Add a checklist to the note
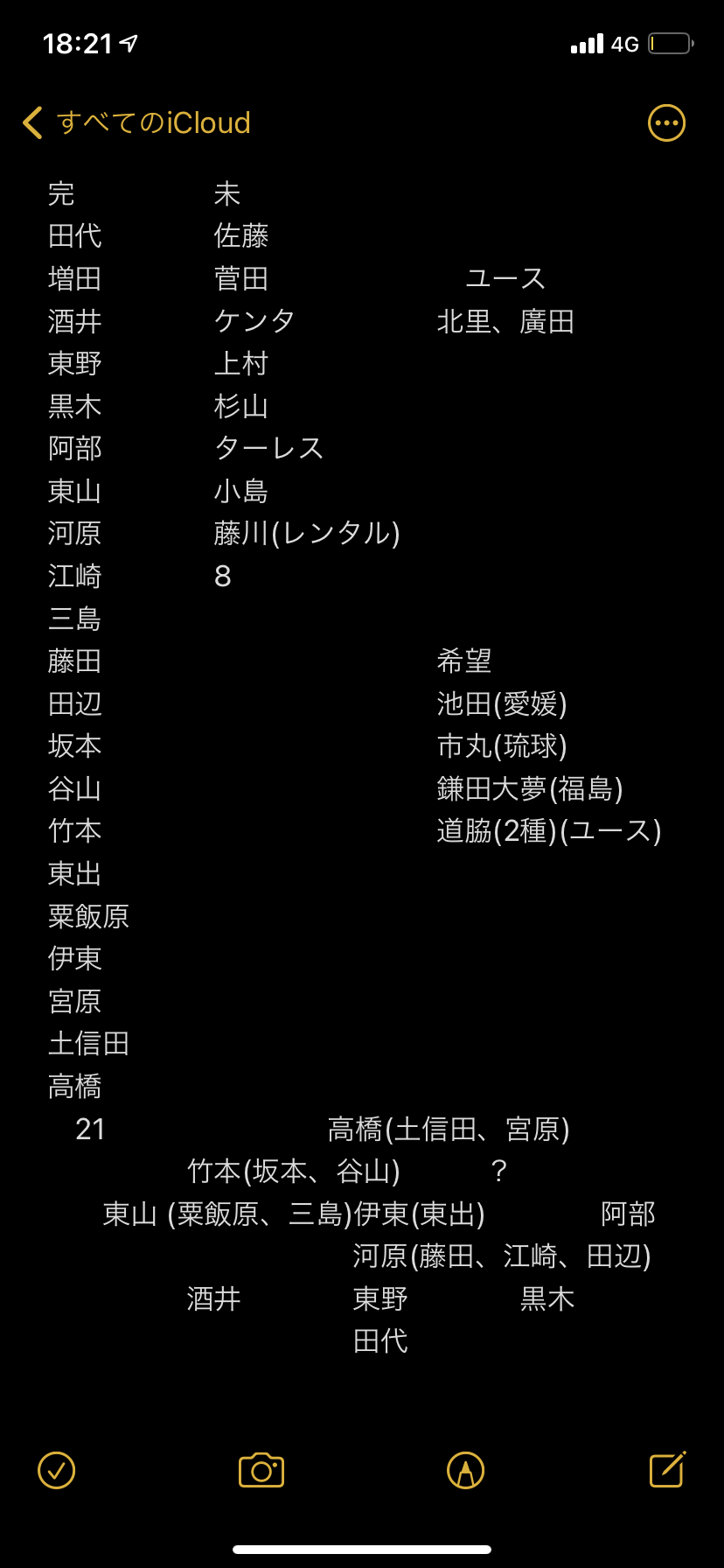The height and width of the screenshot is (1568, 724). 57,1470
